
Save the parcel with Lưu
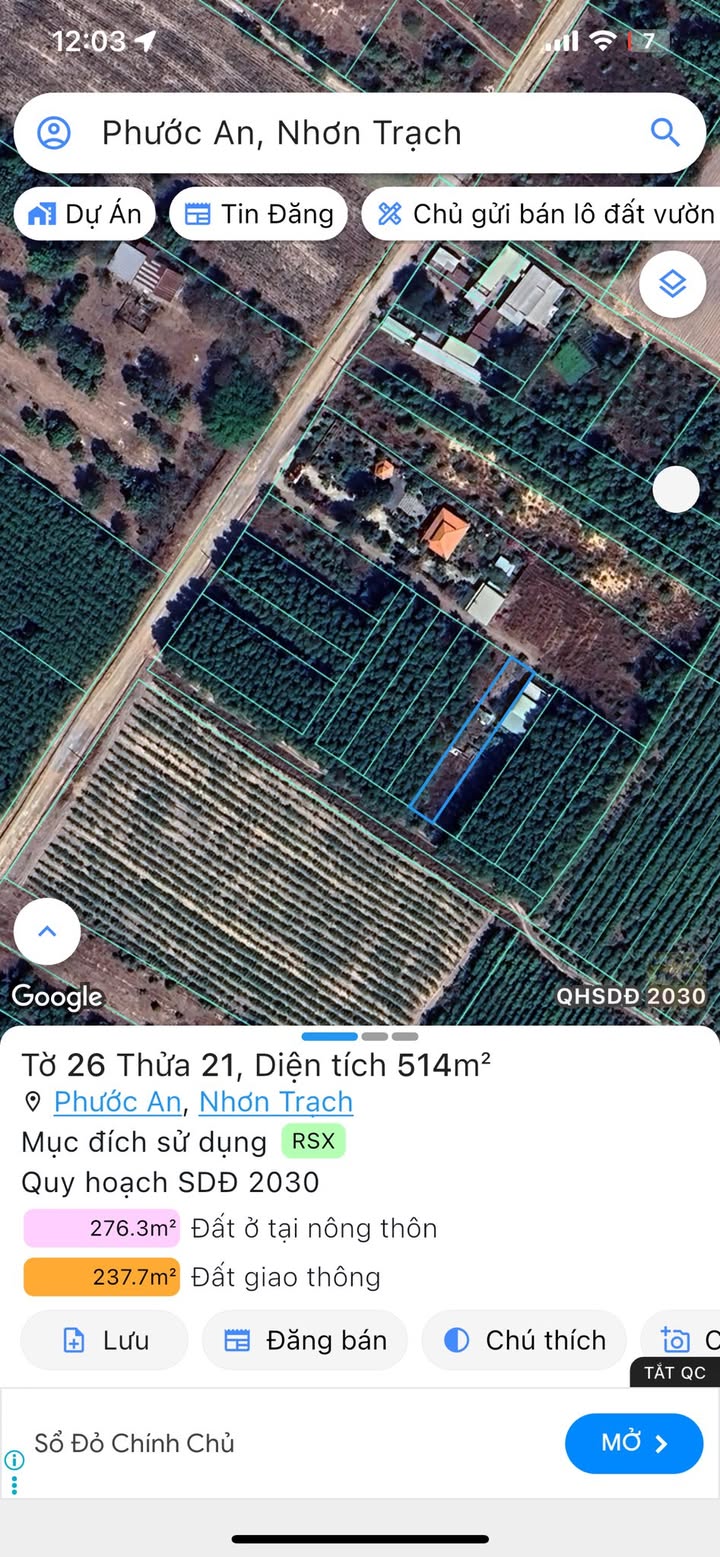104,1340
